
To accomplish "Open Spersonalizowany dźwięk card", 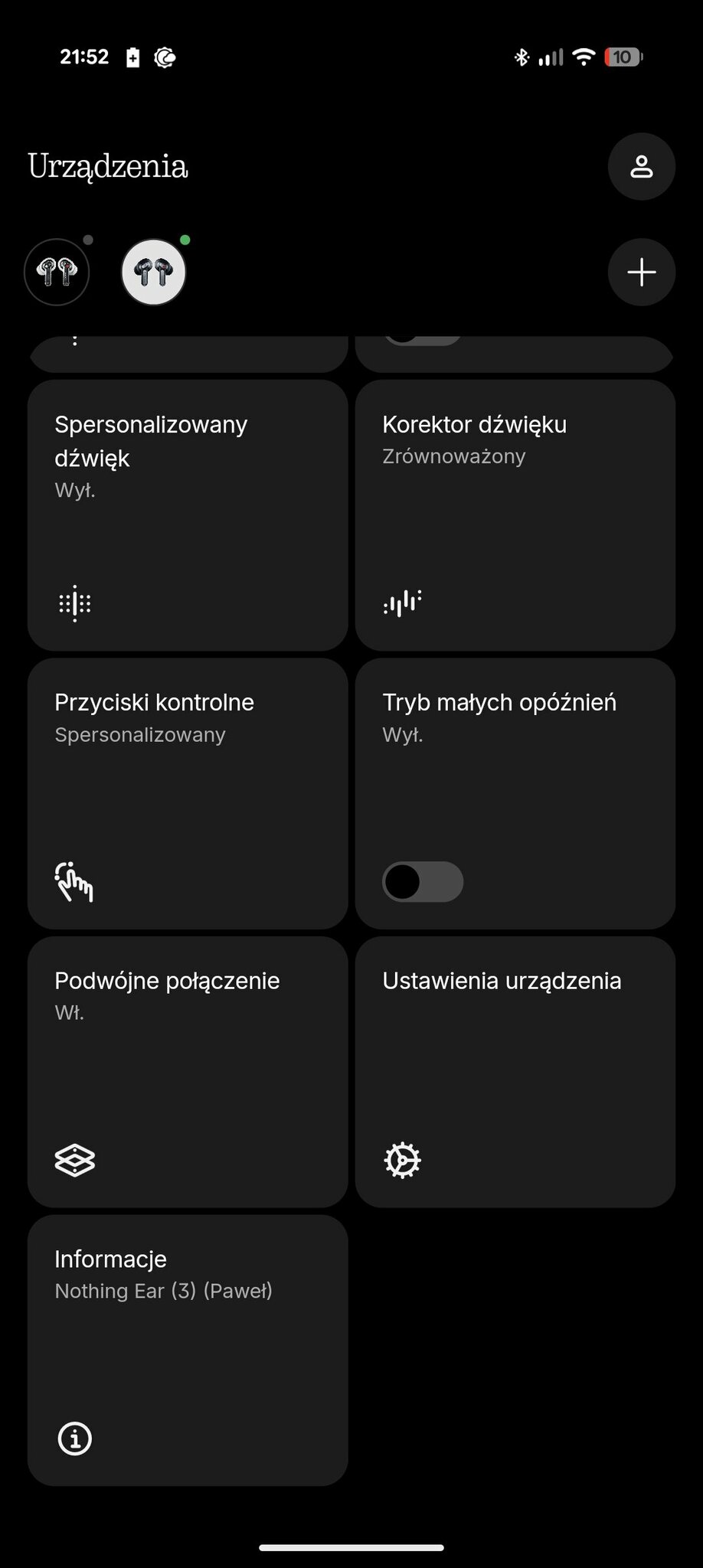I will [188, 515].
